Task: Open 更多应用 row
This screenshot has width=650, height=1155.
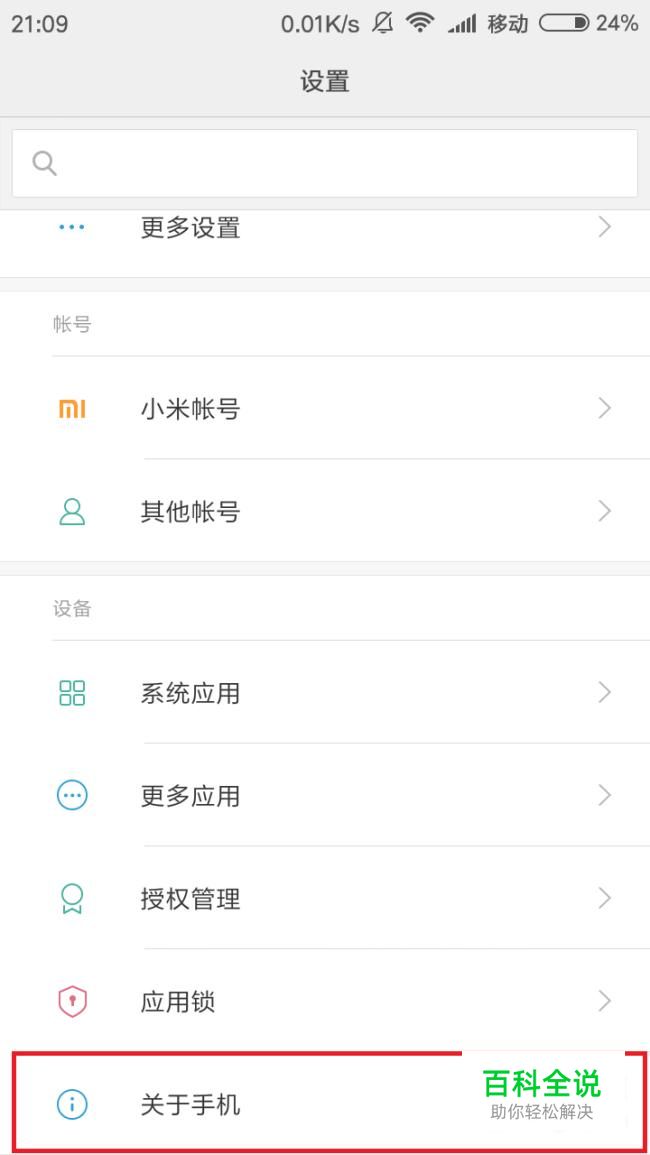Action: 325,795
